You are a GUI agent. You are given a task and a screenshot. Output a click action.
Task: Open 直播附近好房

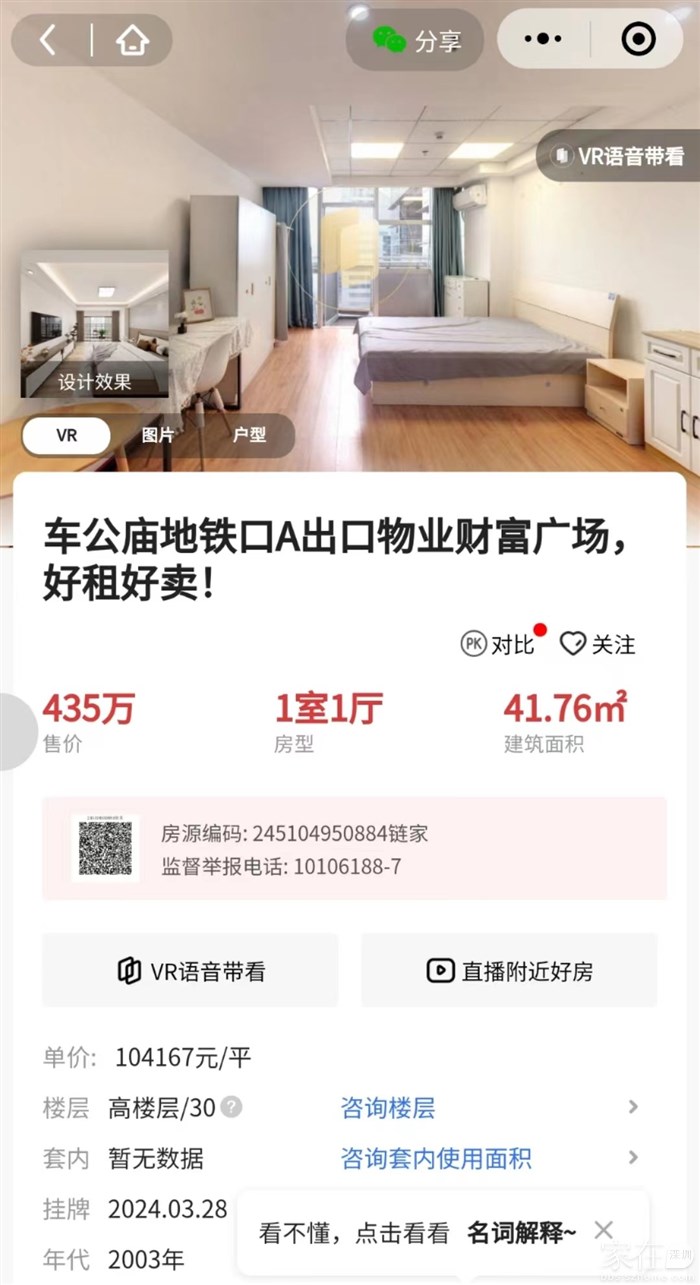tap(509, 970)
